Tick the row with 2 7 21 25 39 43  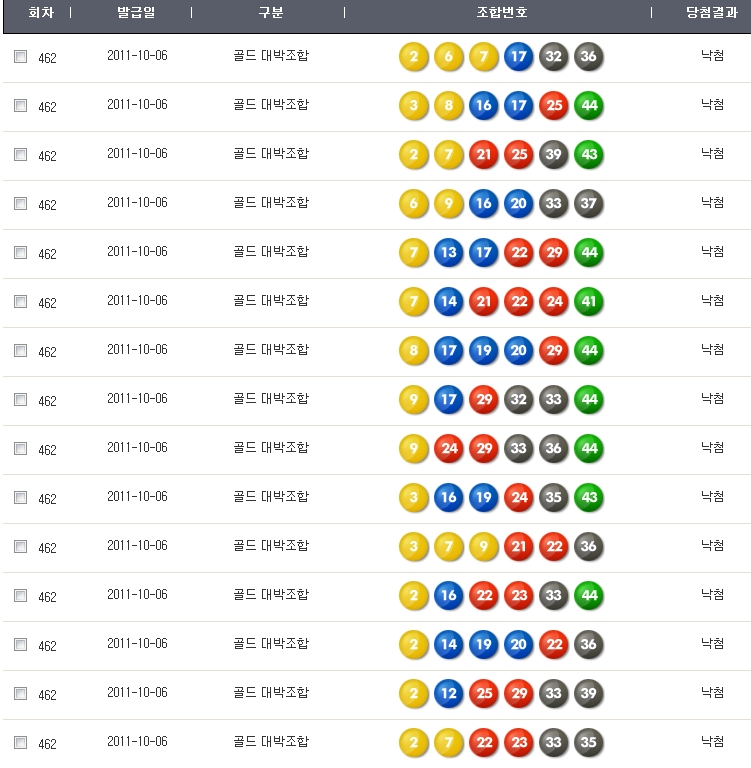[20, 155]
